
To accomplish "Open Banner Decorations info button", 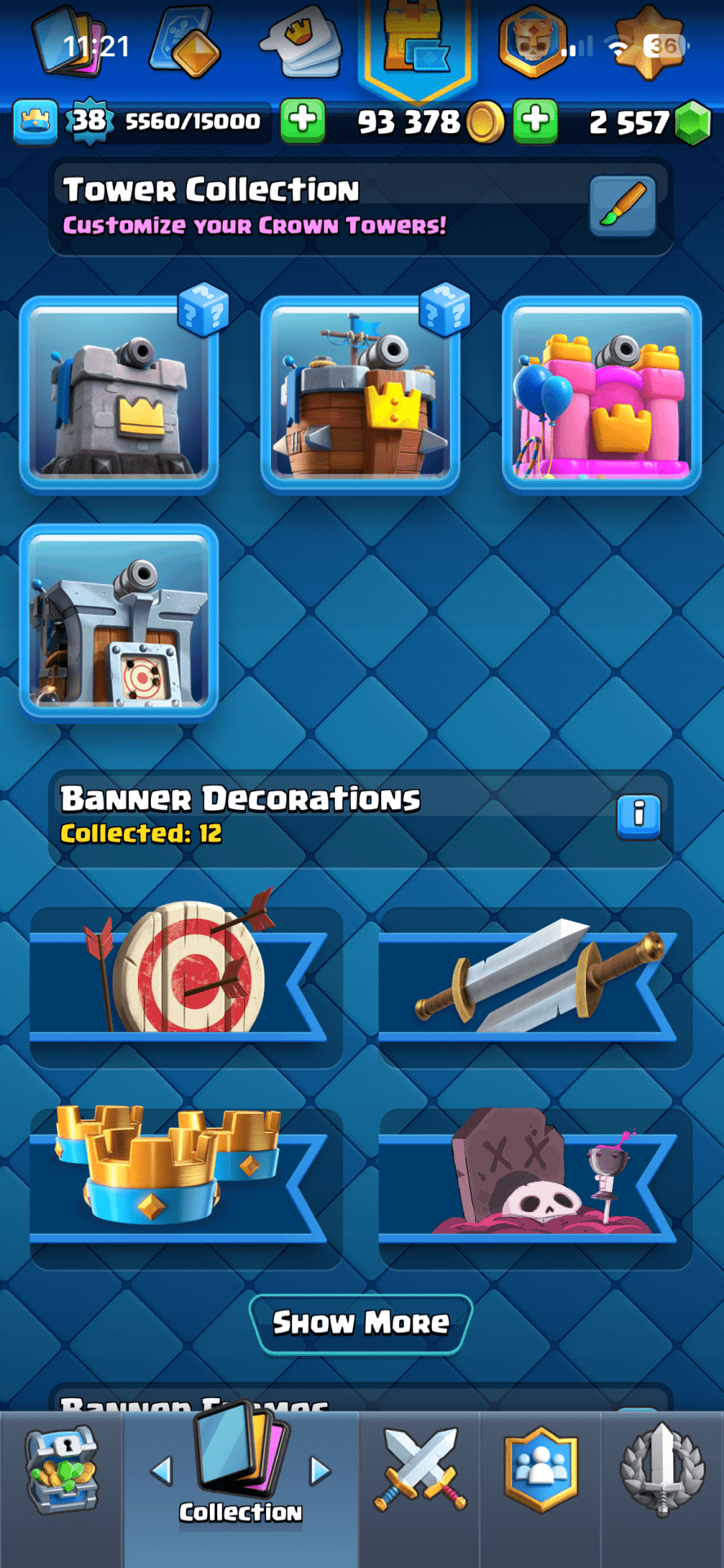I will 638,815.
